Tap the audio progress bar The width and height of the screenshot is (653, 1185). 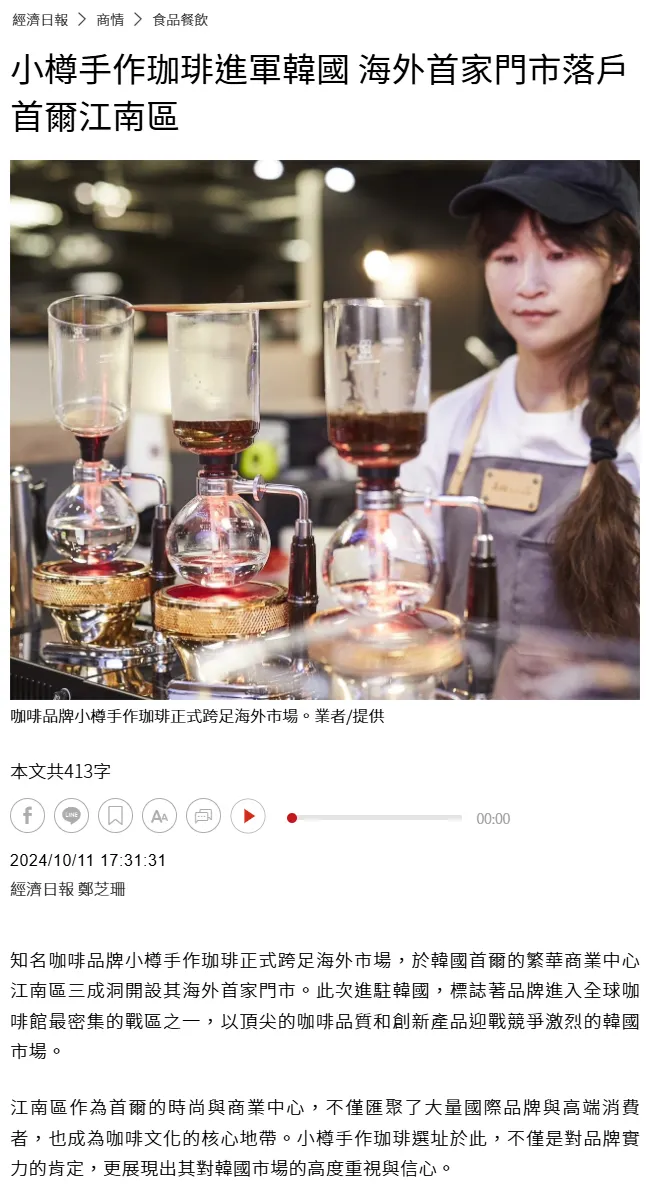375,818
